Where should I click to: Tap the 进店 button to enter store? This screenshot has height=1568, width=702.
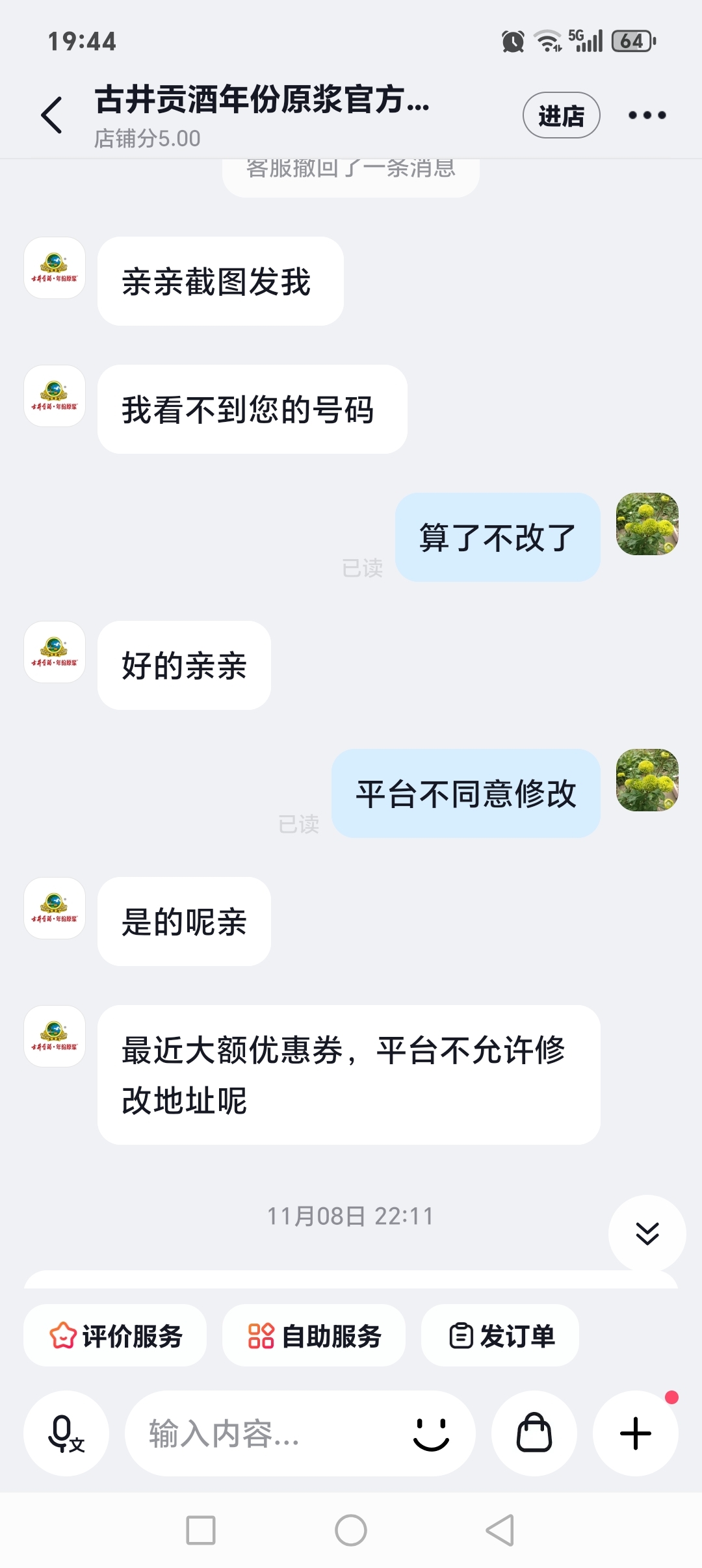pyautogui.click(x=561, y=116)
